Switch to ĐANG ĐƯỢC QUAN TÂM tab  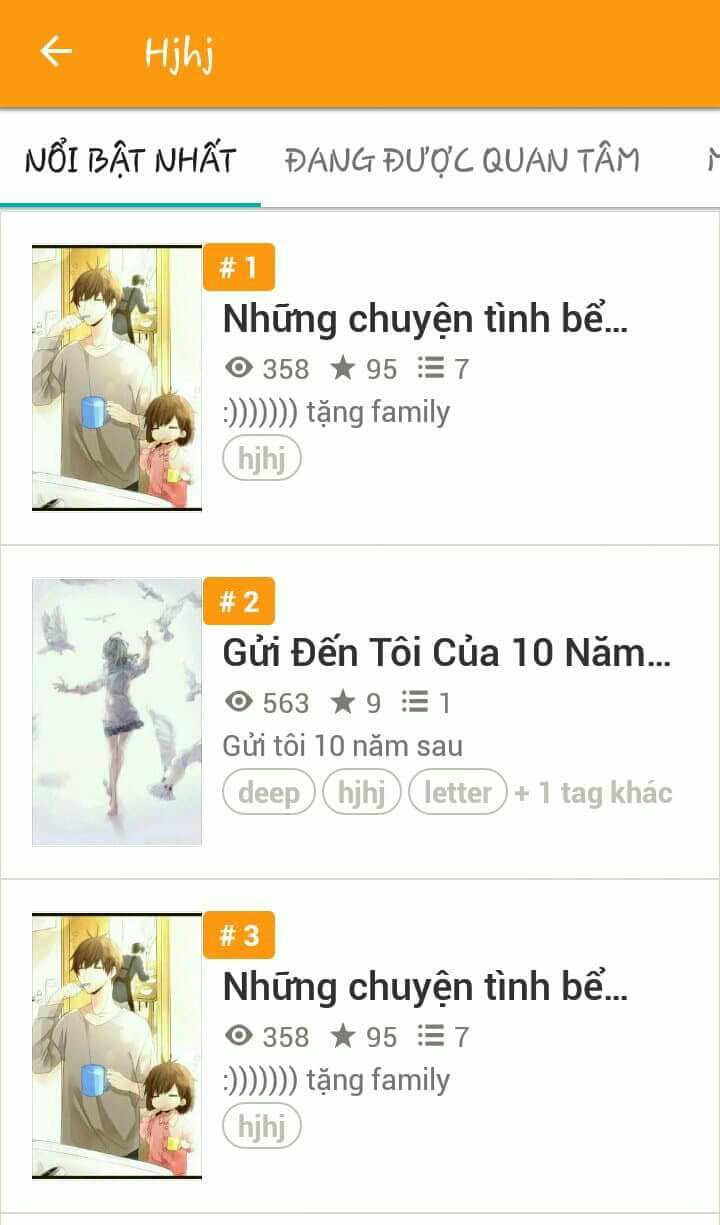[462, 160]
